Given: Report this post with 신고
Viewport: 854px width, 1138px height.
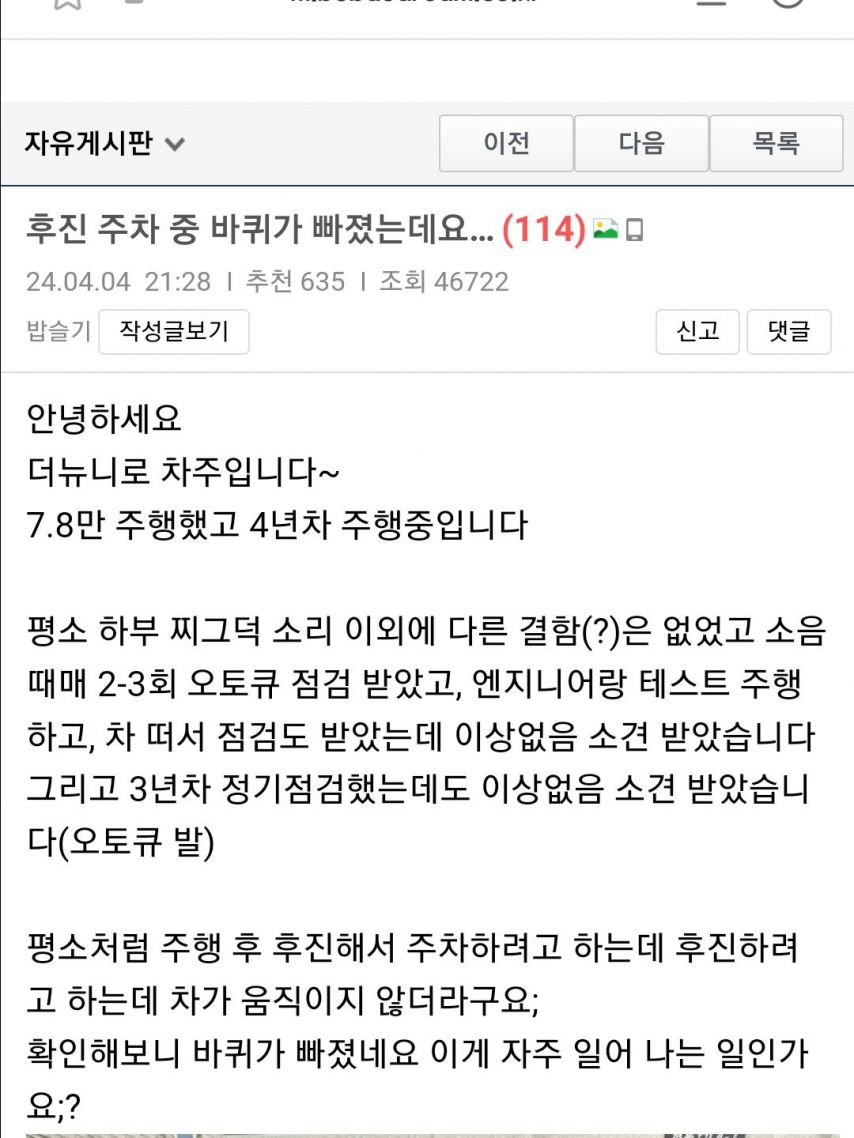Looking at the screenshot, I should pyautogui.click(x=697, y=332).
